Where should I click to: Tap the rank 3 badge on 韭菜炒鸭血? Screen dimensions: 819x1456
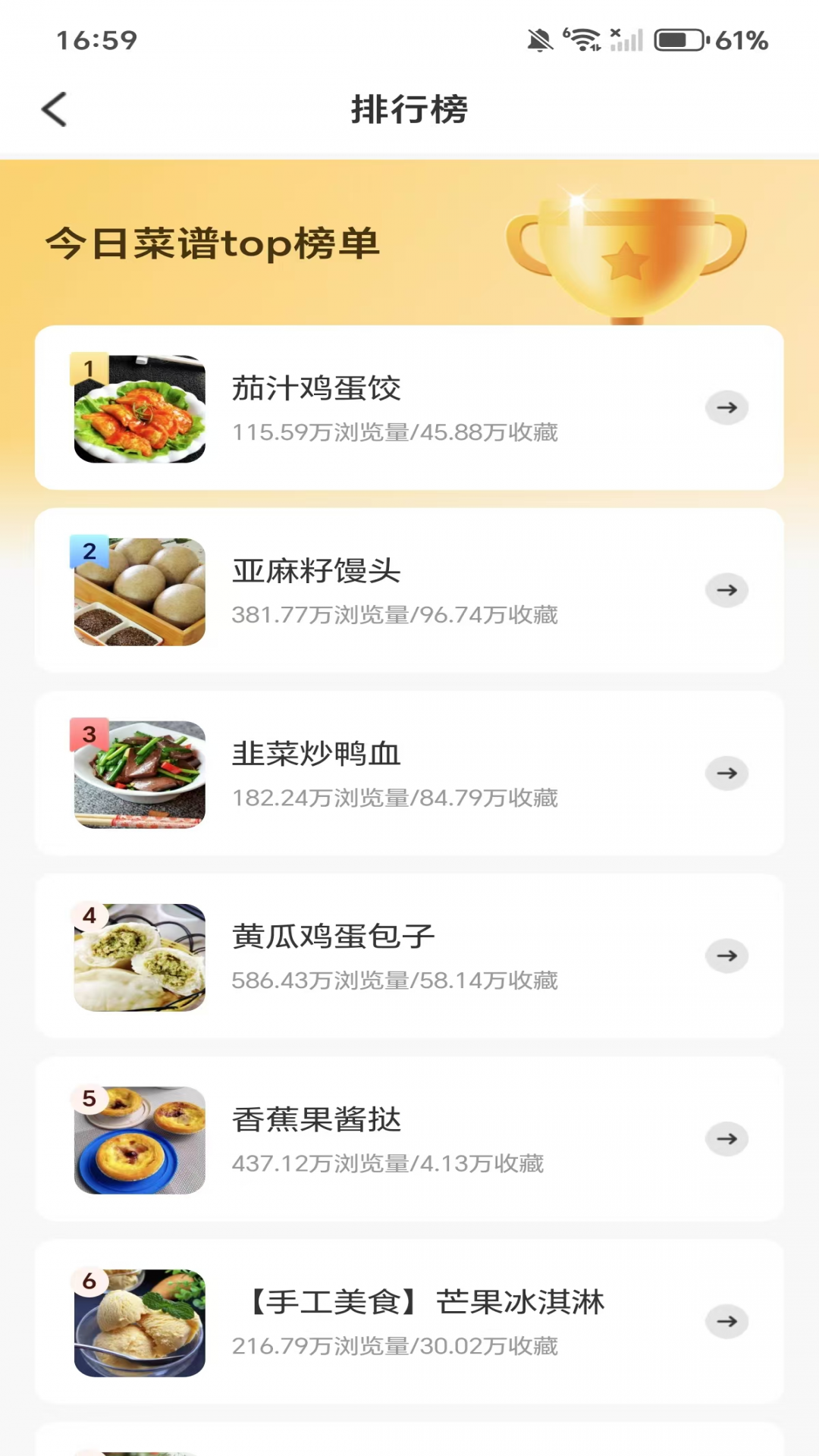[89, 734]
